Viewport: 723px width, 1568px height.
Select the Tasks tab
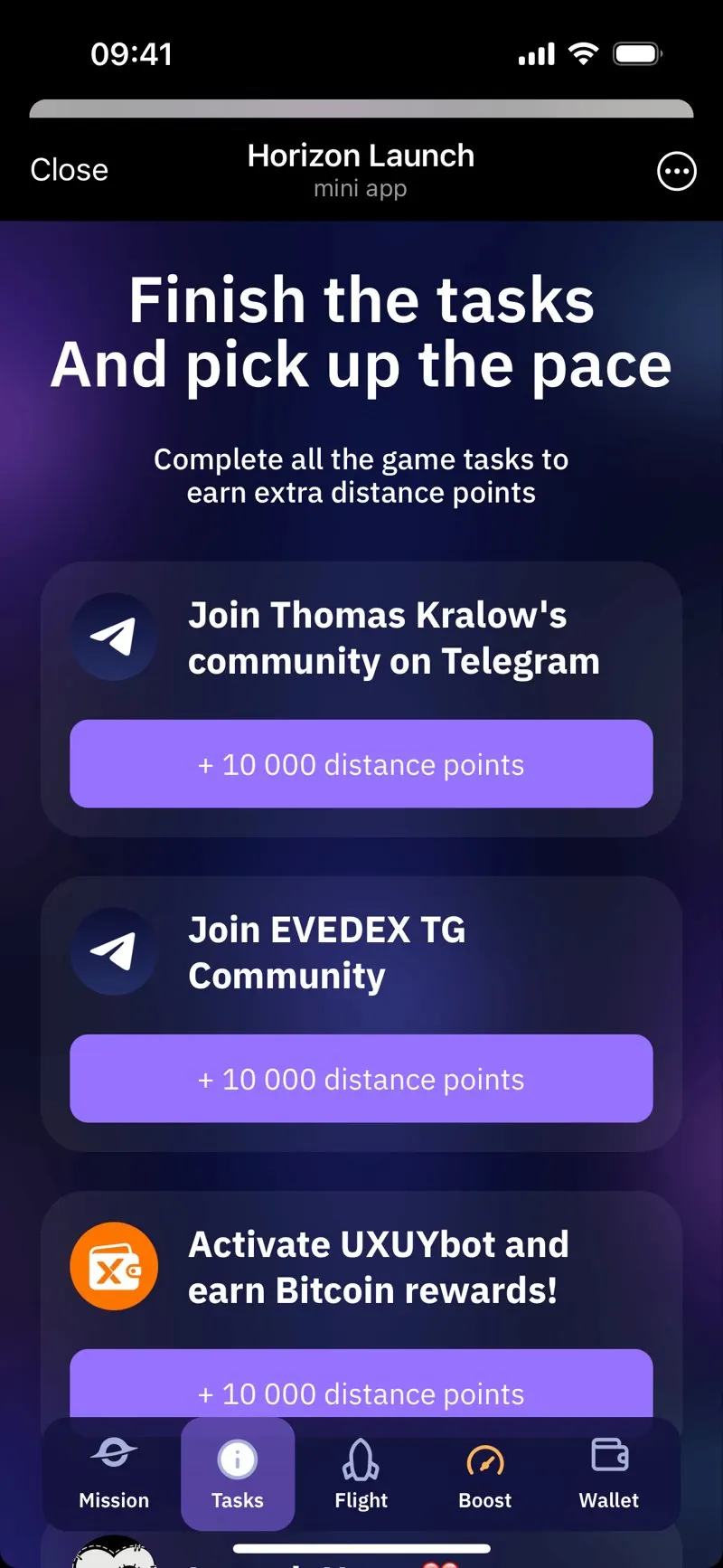(x=238, y=1474)
